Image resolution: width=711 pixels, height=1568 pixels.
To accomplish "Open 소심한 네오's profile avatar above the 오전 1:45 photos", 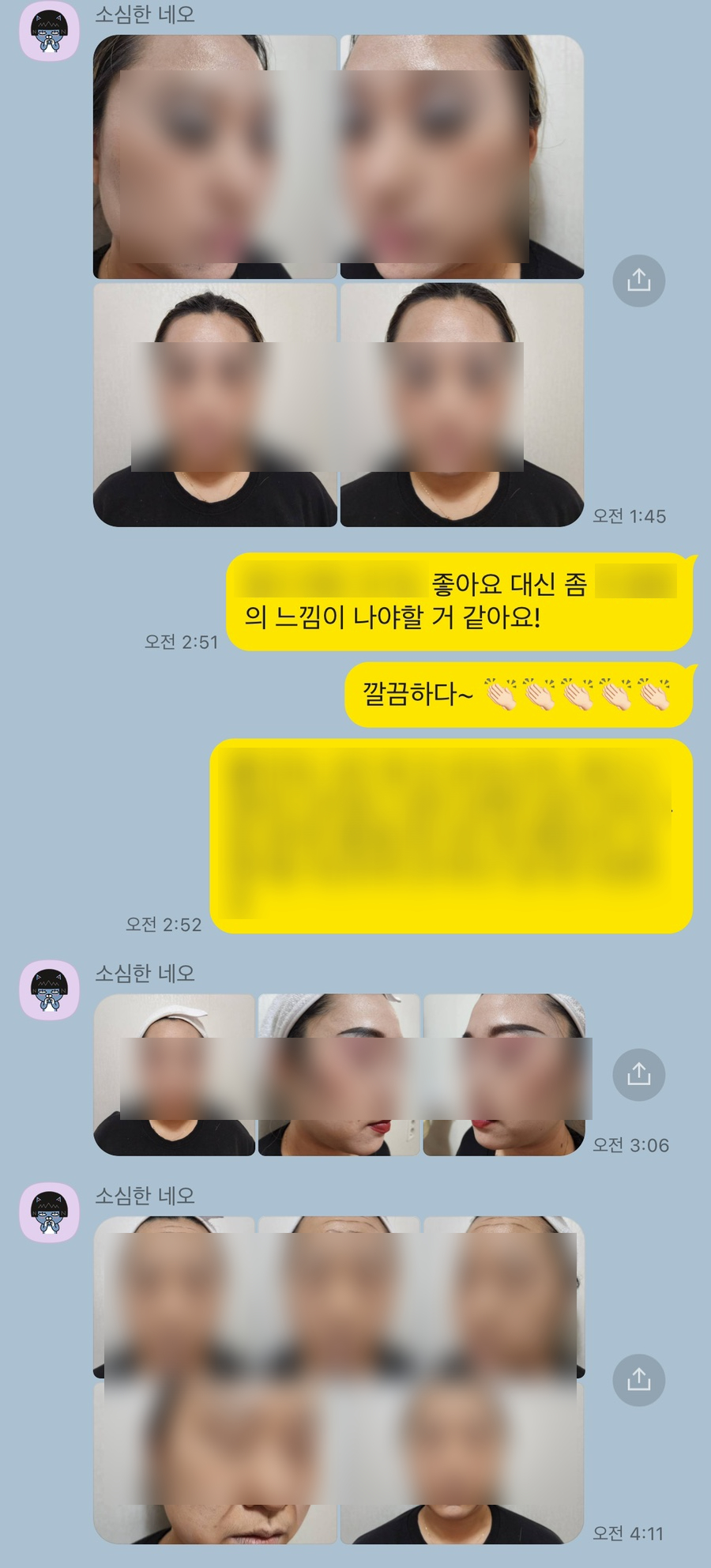I will [x=49, y=31].
